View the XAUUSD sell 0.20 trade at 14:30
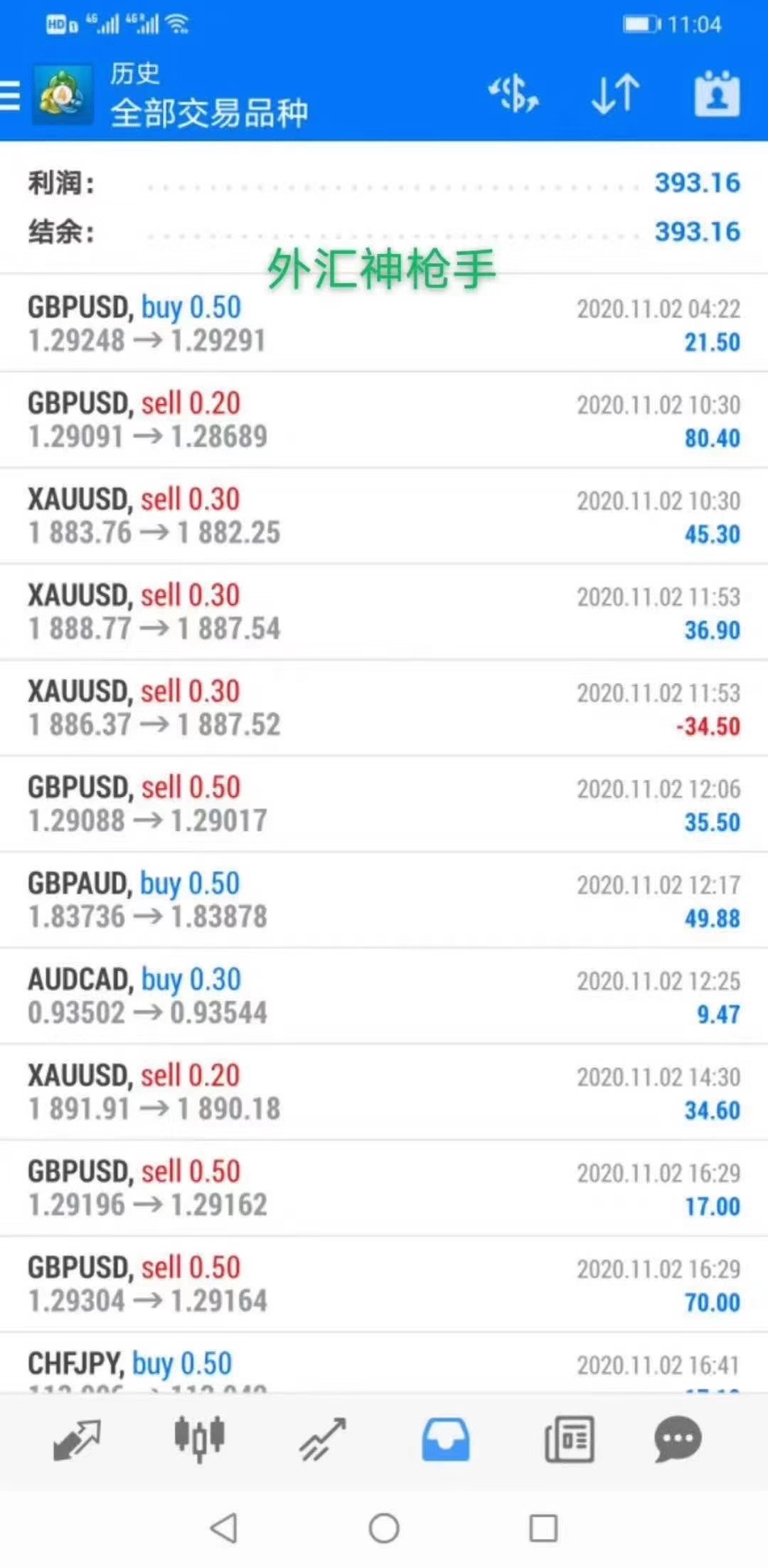Image resolution: width=768 pixels, height=1568 pixels. click(x=384, y=1092)
